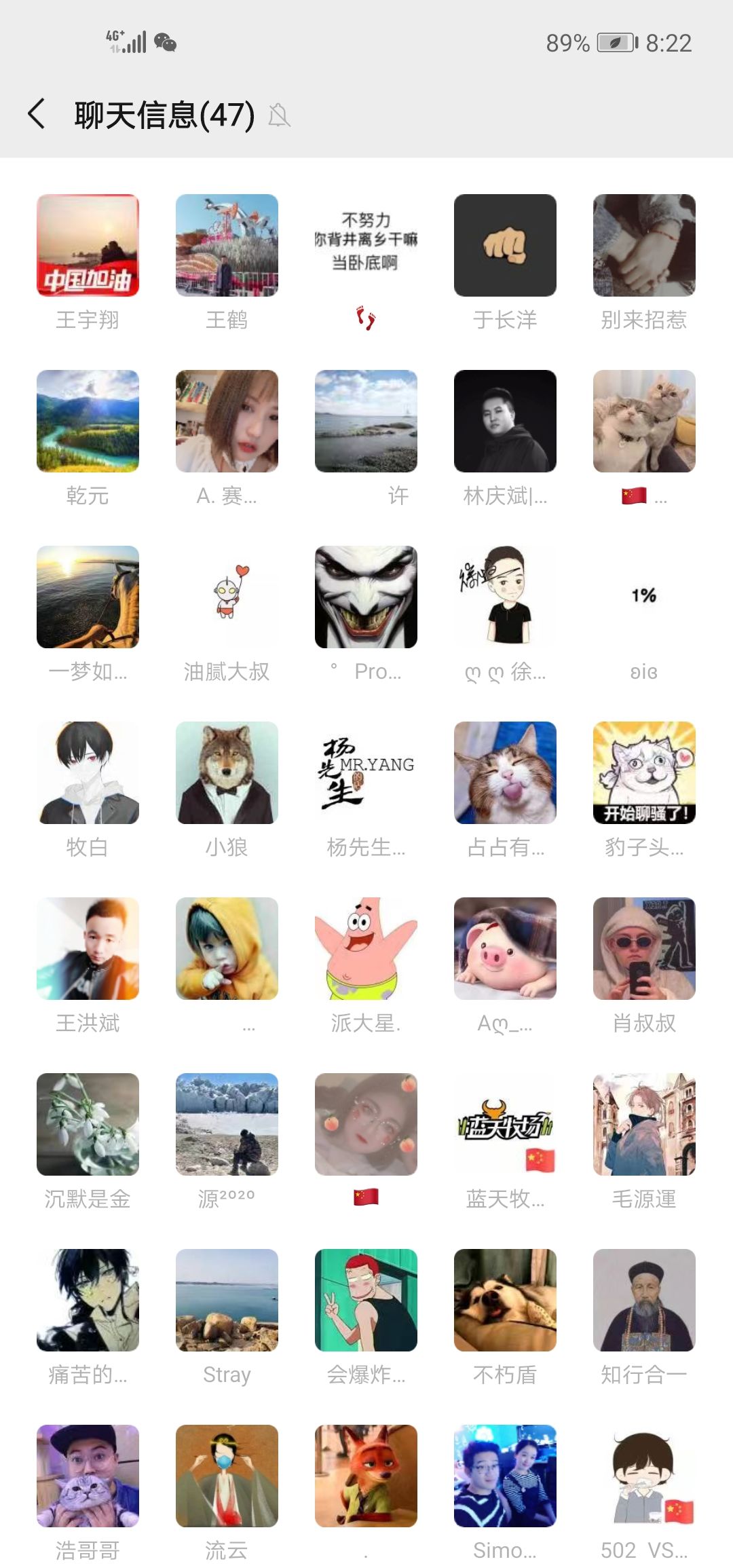Select the Joker avatar of °Pro...

coord(366,596)
